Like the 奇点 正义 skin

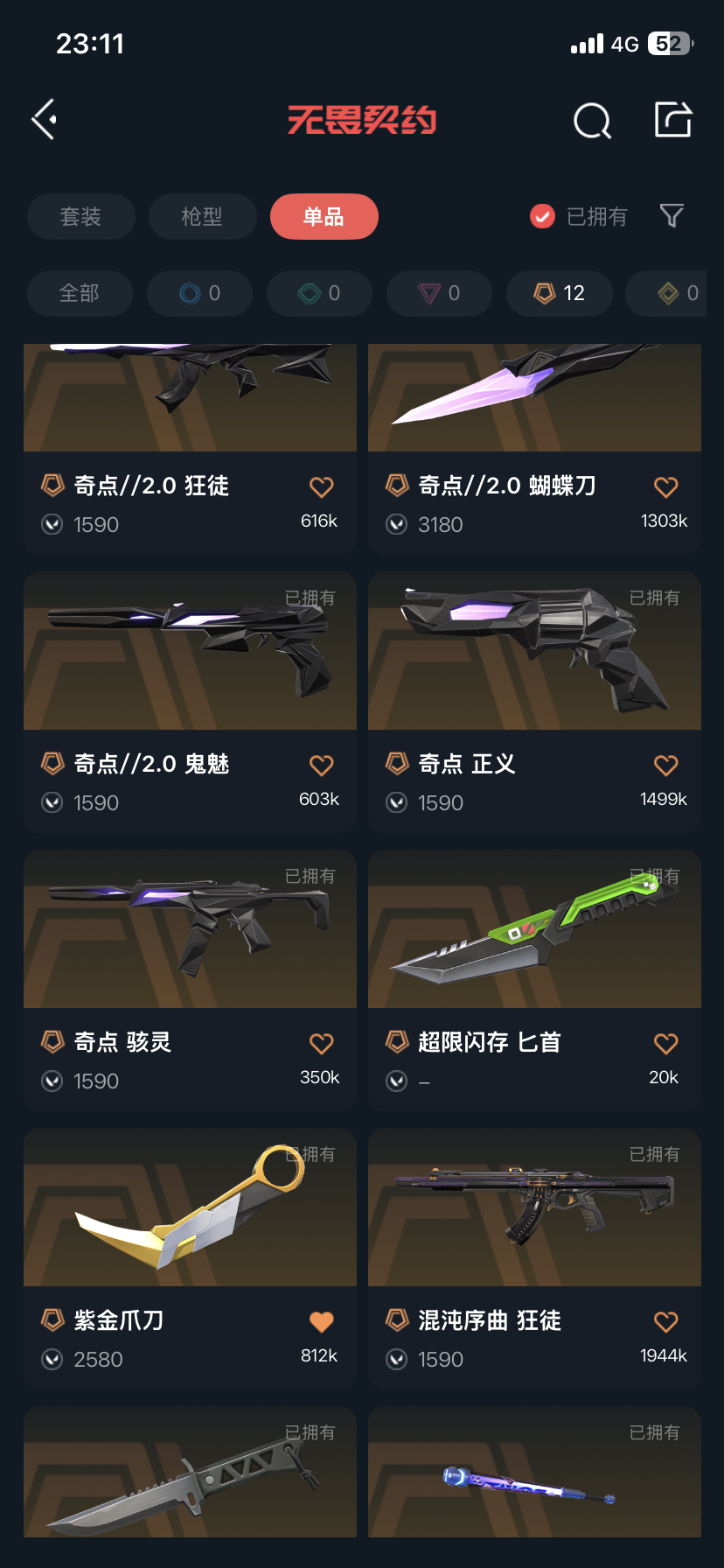point(666,765)
